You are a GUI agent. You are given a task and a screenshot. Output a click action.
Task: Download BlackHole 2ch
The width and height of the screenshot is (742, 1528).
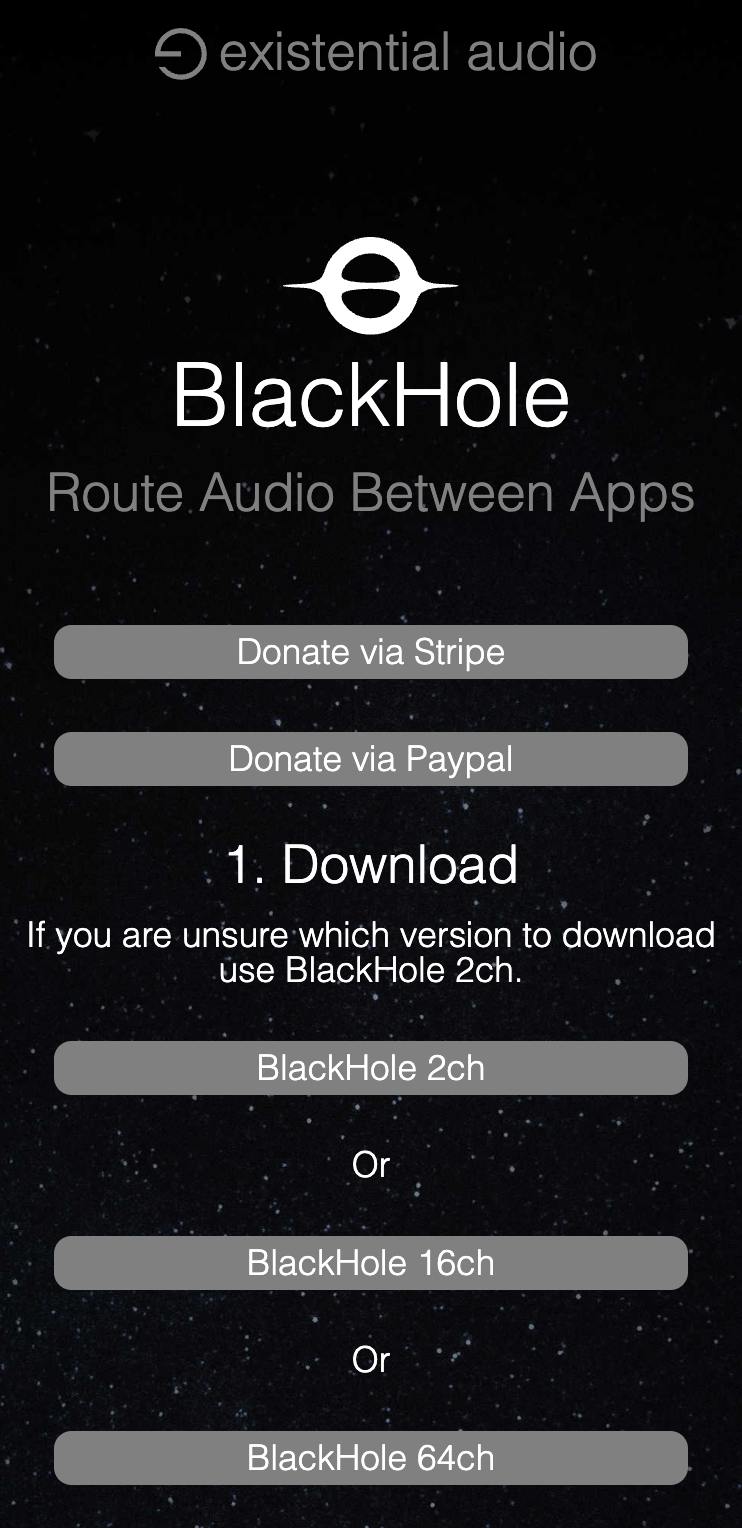pyautogui.click(x=371, y=1068)
